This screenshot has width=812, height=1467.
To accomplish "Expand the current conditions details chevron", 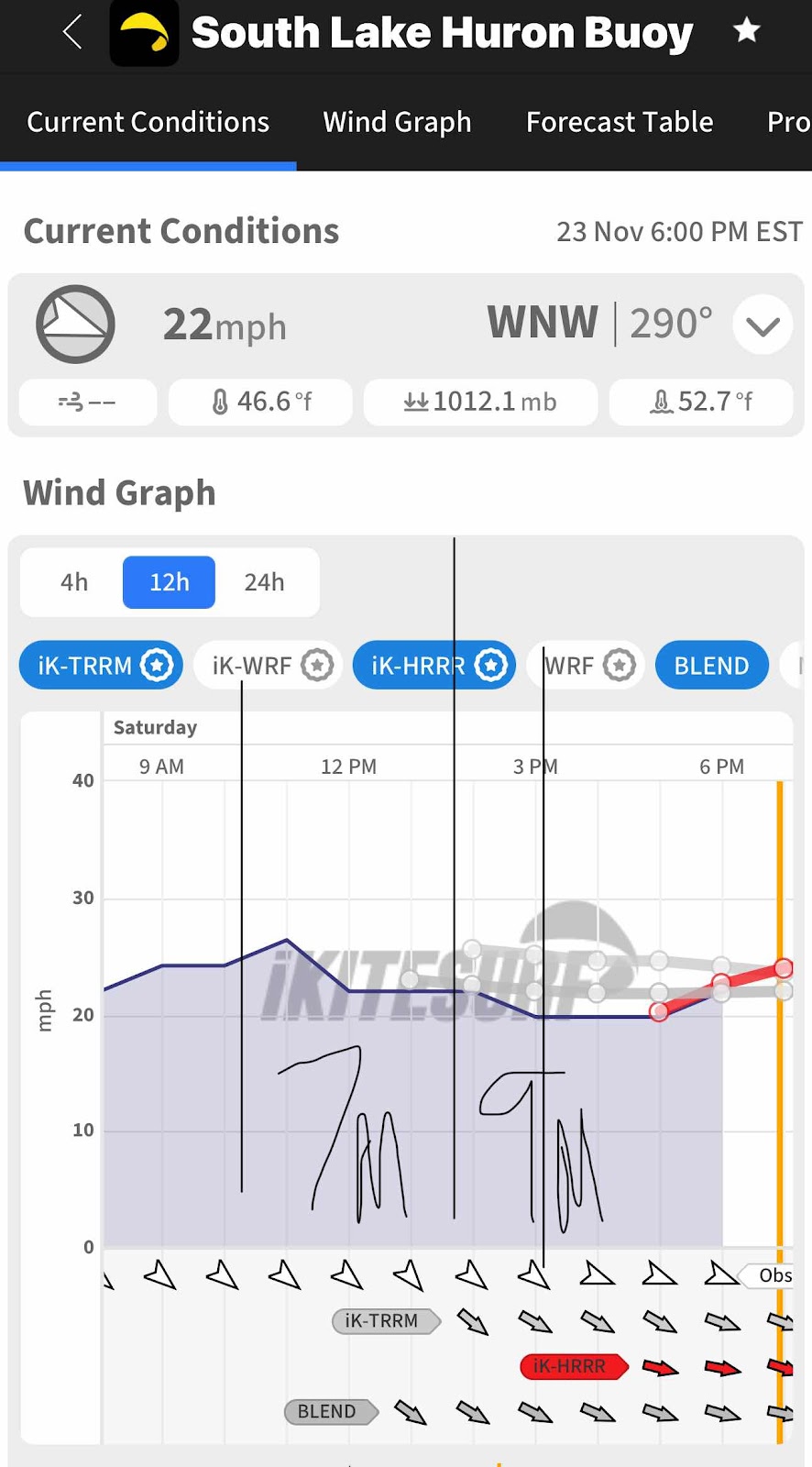I will (763, 325).
